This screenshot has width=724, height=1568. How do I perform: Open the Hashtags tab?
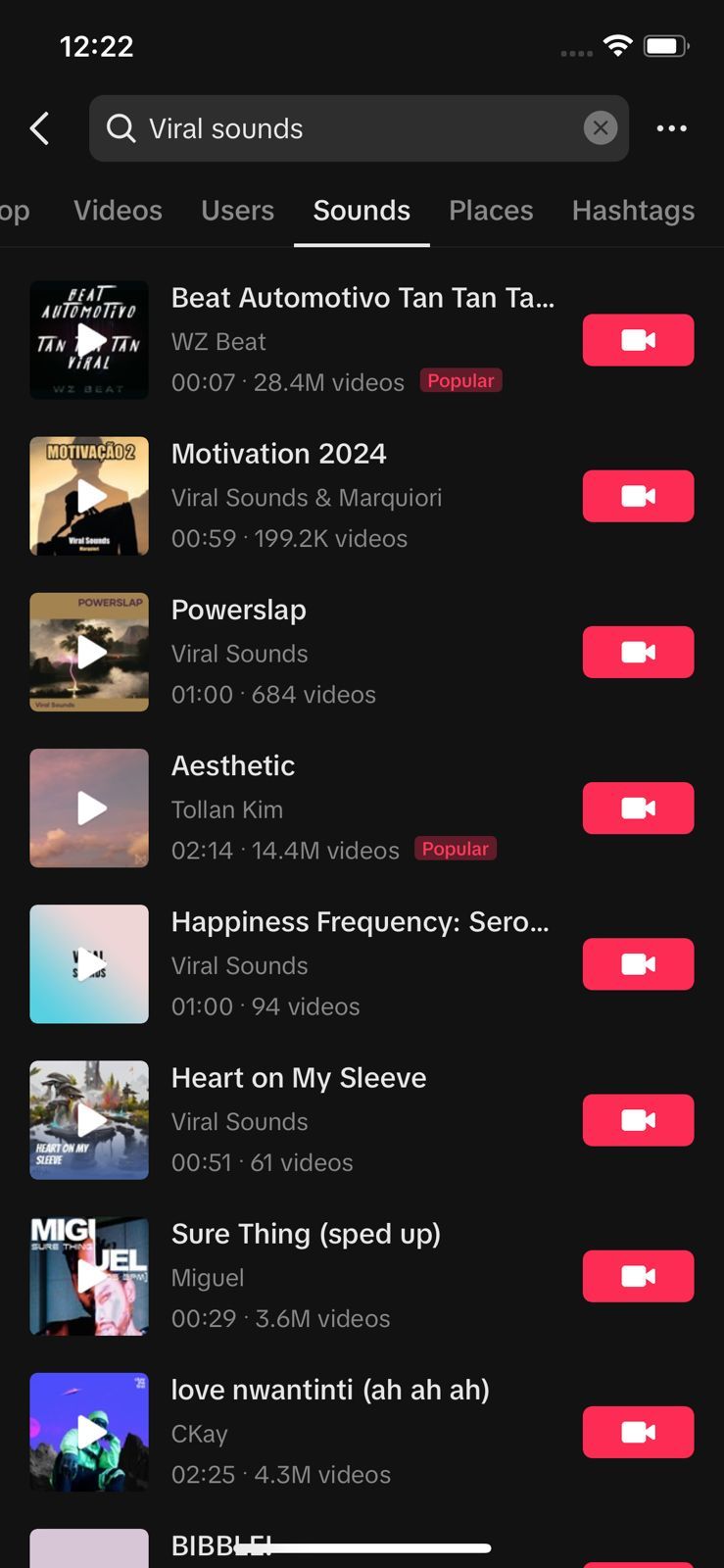633,210
